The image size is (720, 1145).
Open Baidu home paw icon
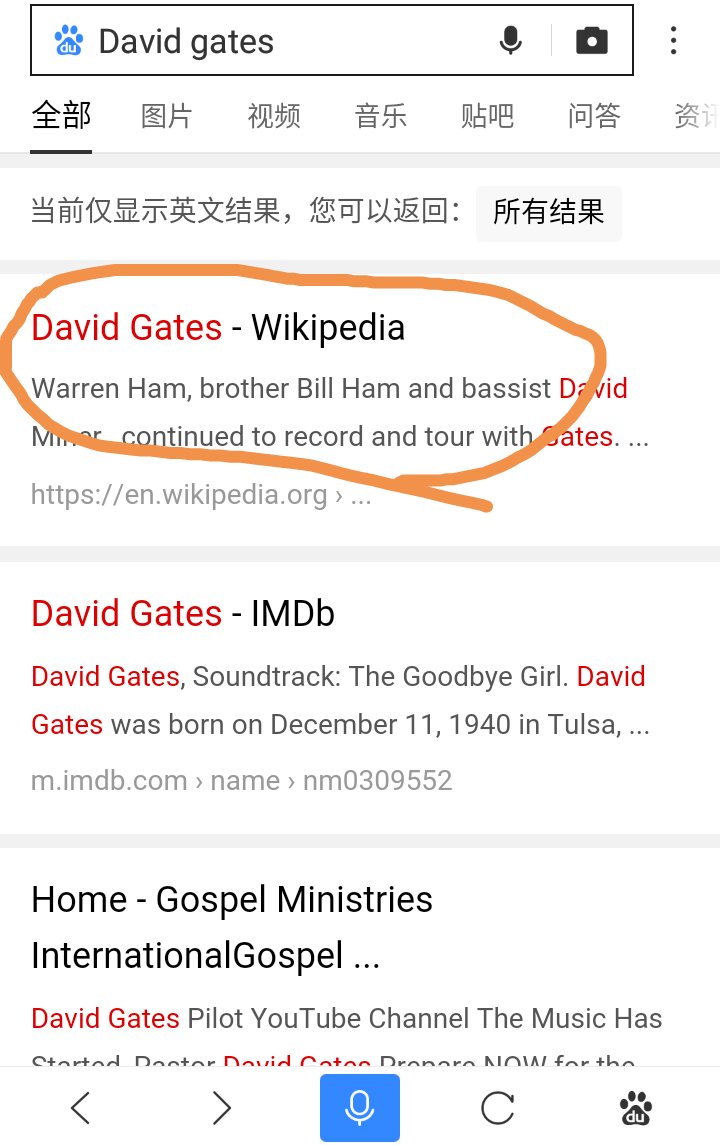click(636, 1108)
